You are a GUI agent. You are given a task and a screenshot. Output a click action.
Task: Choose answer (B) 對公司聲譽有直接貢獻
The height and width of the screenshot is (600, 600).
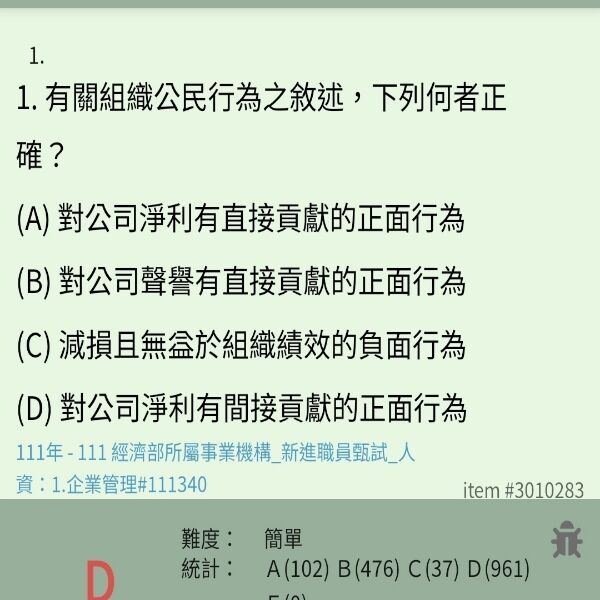pyautogui.click(x=241, y=282)
